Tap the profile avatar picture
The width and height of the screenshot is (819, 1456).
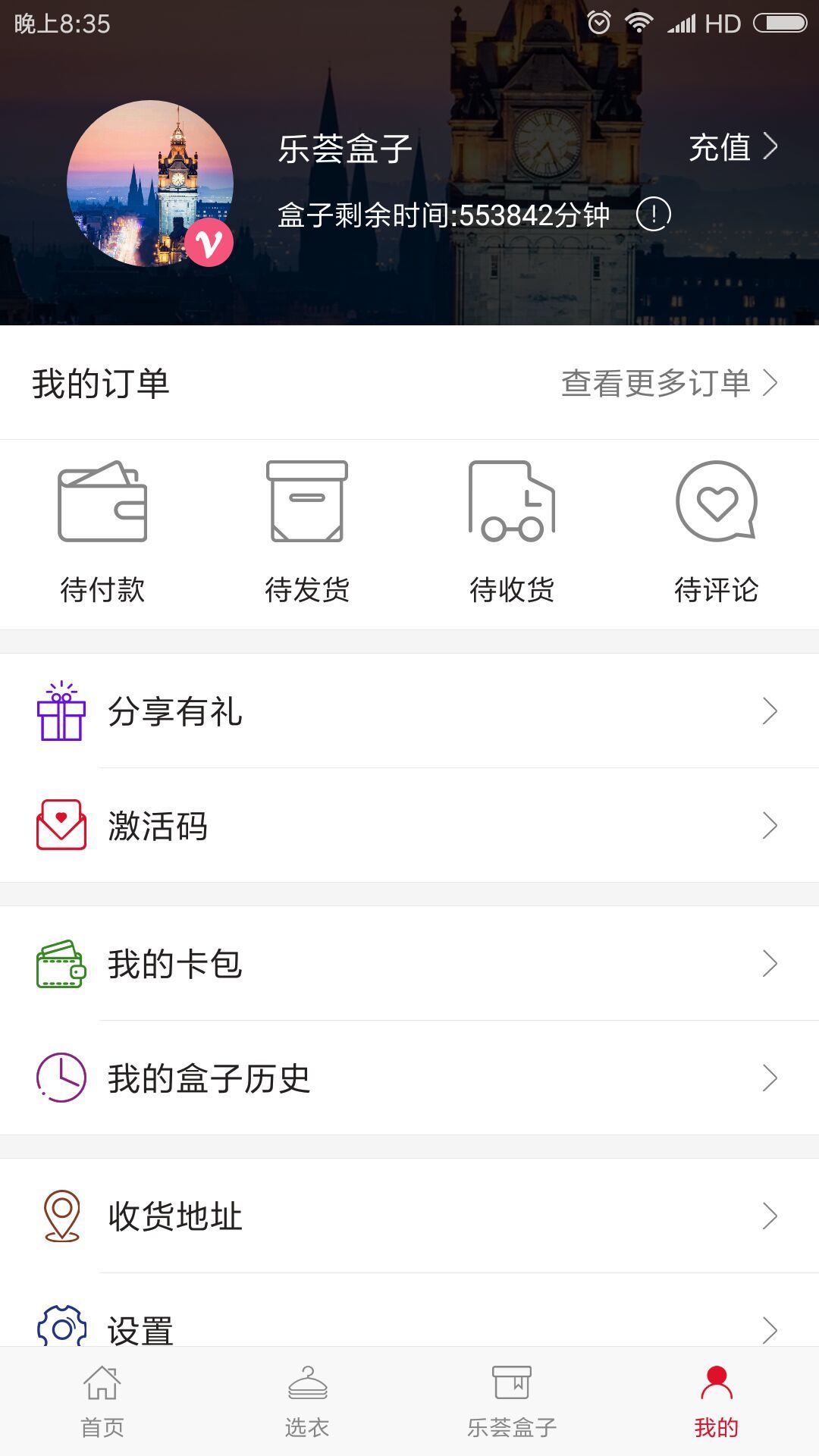(x=150, y=184)
